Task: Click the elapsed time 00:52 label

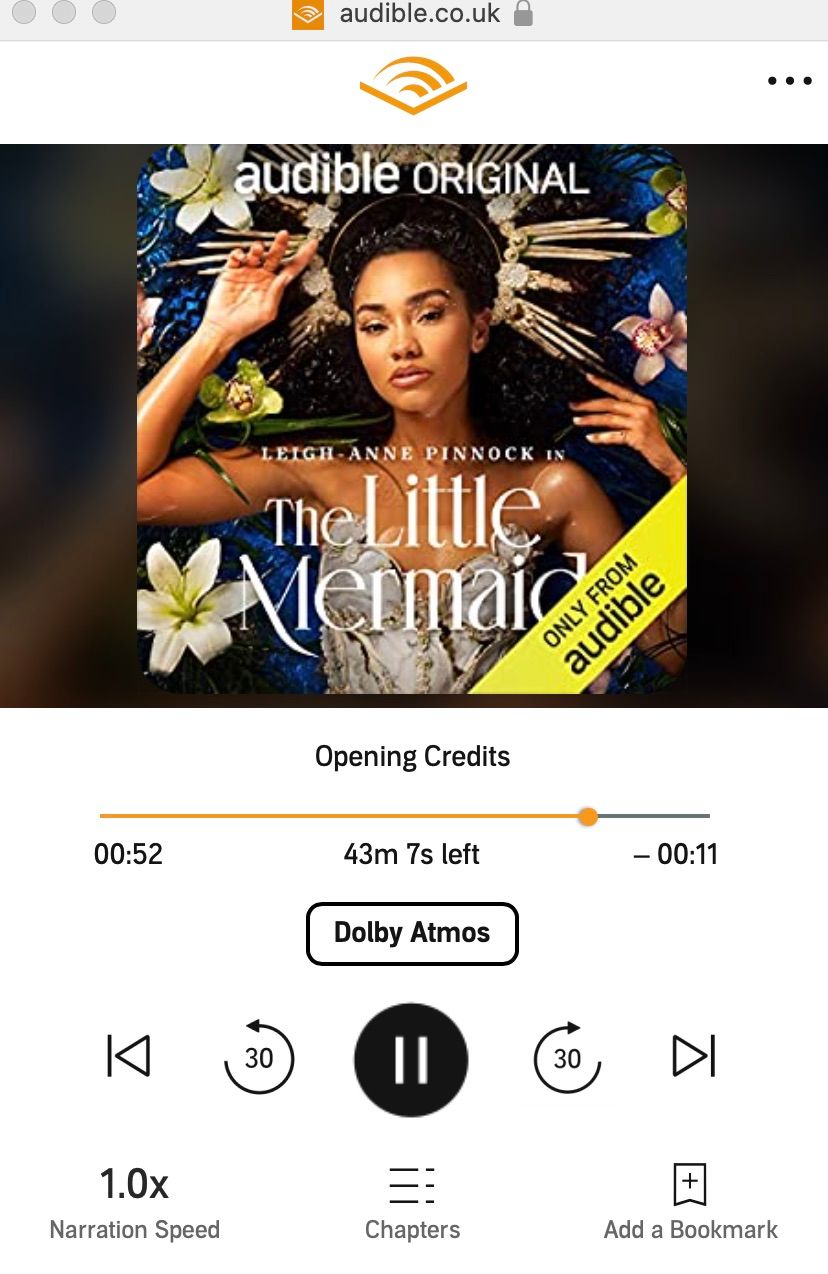Action: tap(129, 854)
